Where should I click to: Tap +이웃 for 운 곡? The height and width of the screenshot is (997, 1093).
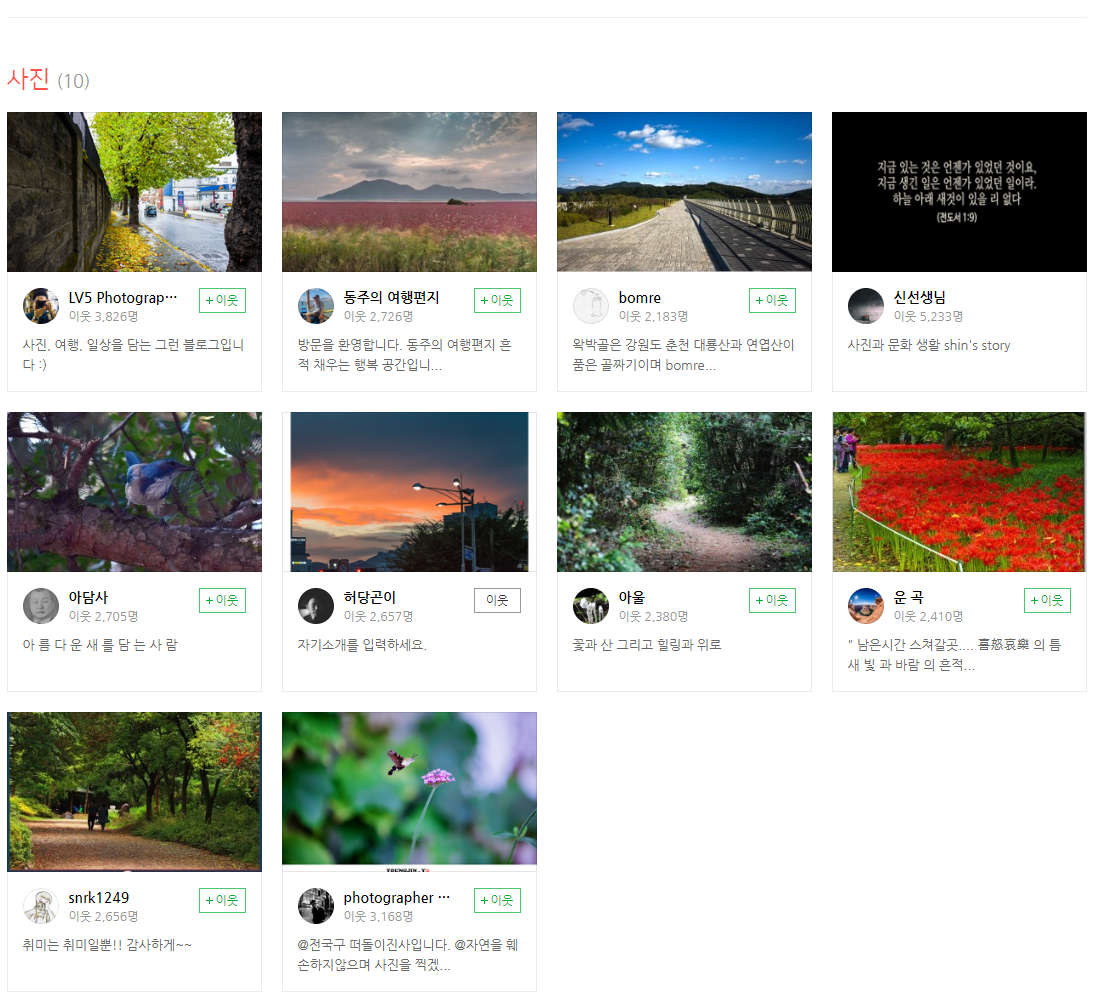coord(1047,600)
